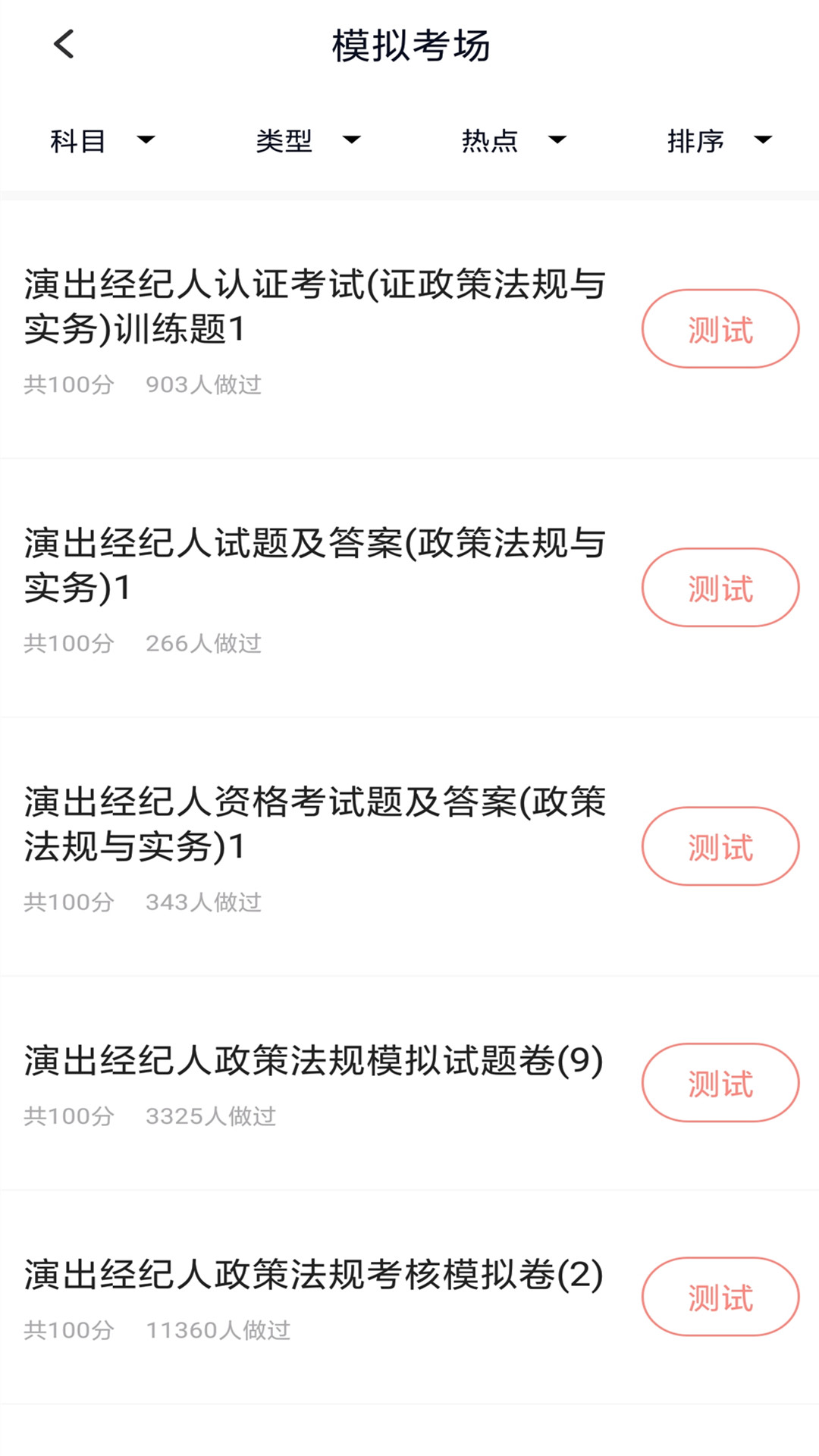Screen dimensions: 819x1456
Task: Tap 11360人做过 stats on last exam
Action: pos(220,1331)
